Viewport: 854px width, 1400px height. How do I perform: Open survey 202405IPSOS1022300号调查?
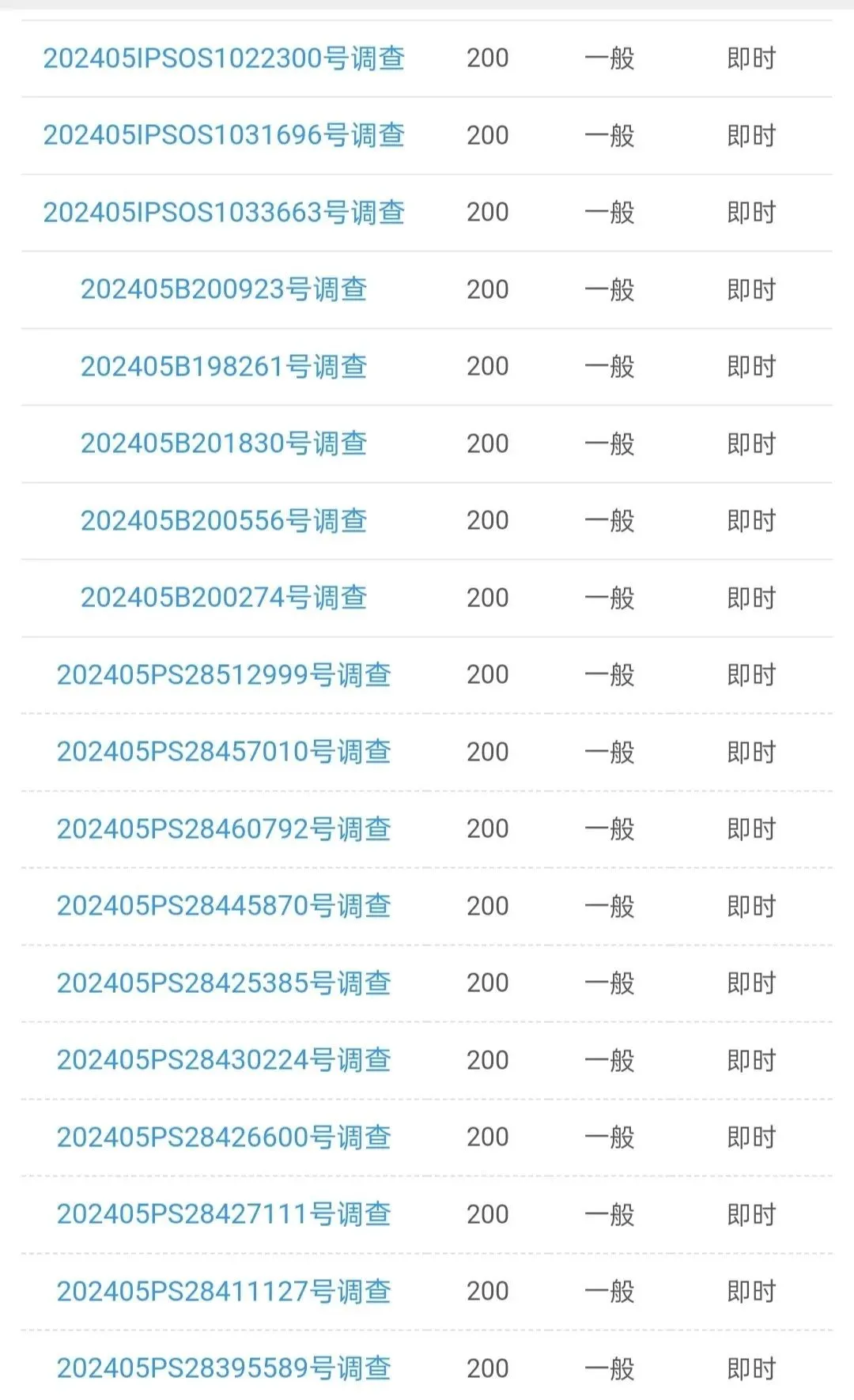(x=224, y=58)
